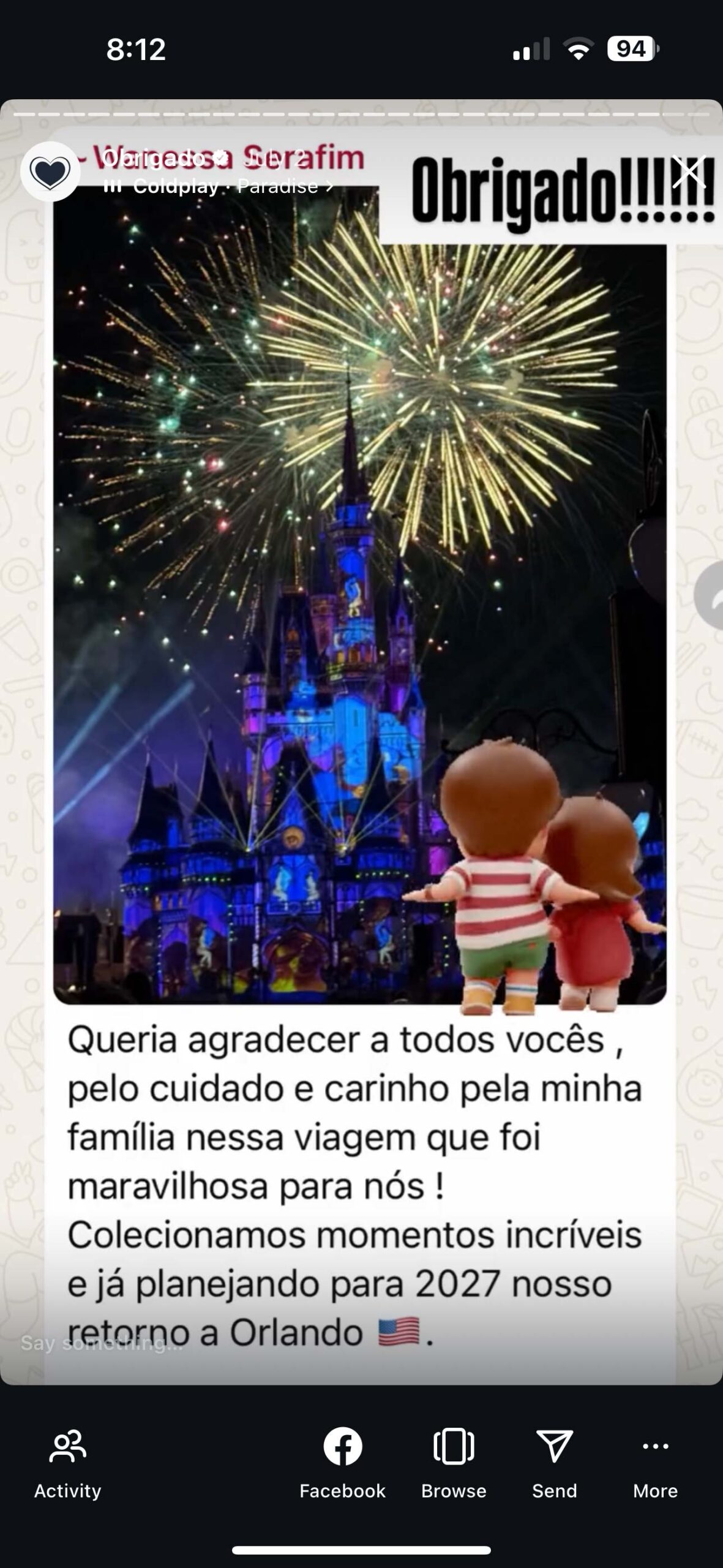Share story to Facebook

(x=342, y=1464)
